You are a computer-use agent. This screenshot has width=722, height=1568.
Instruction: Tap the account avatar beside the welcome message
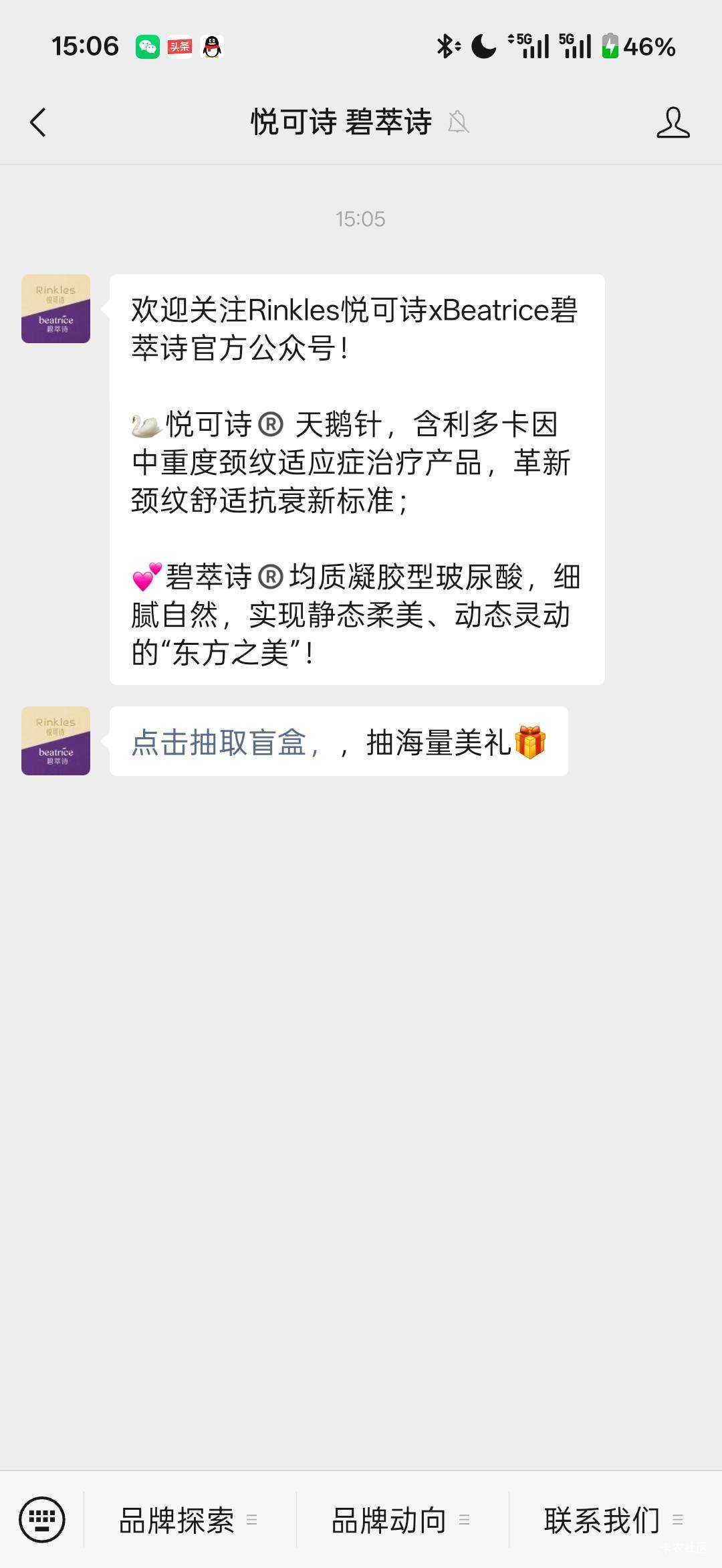coord(55,308)
